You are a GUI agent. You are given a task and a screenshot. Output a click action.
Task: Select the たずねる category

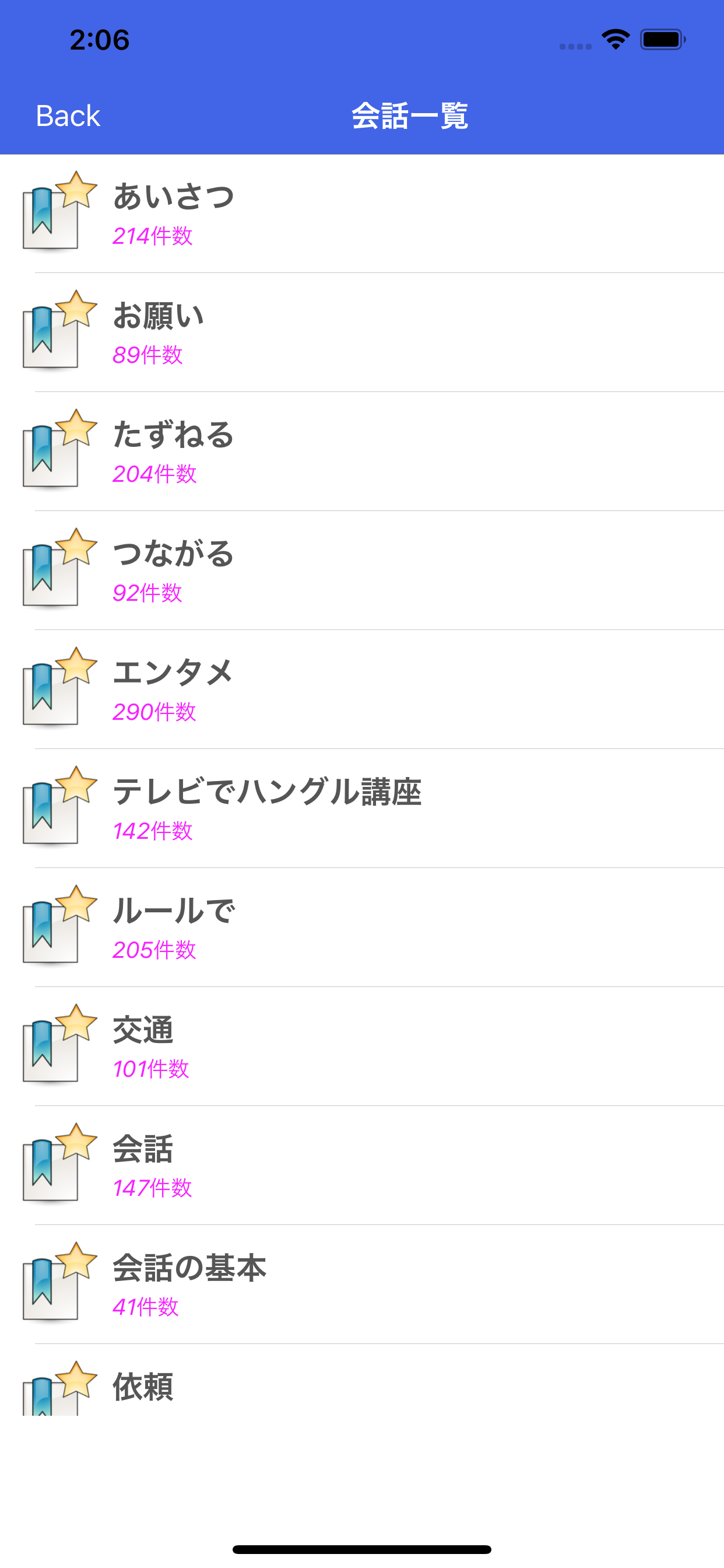tap(362, 452)
